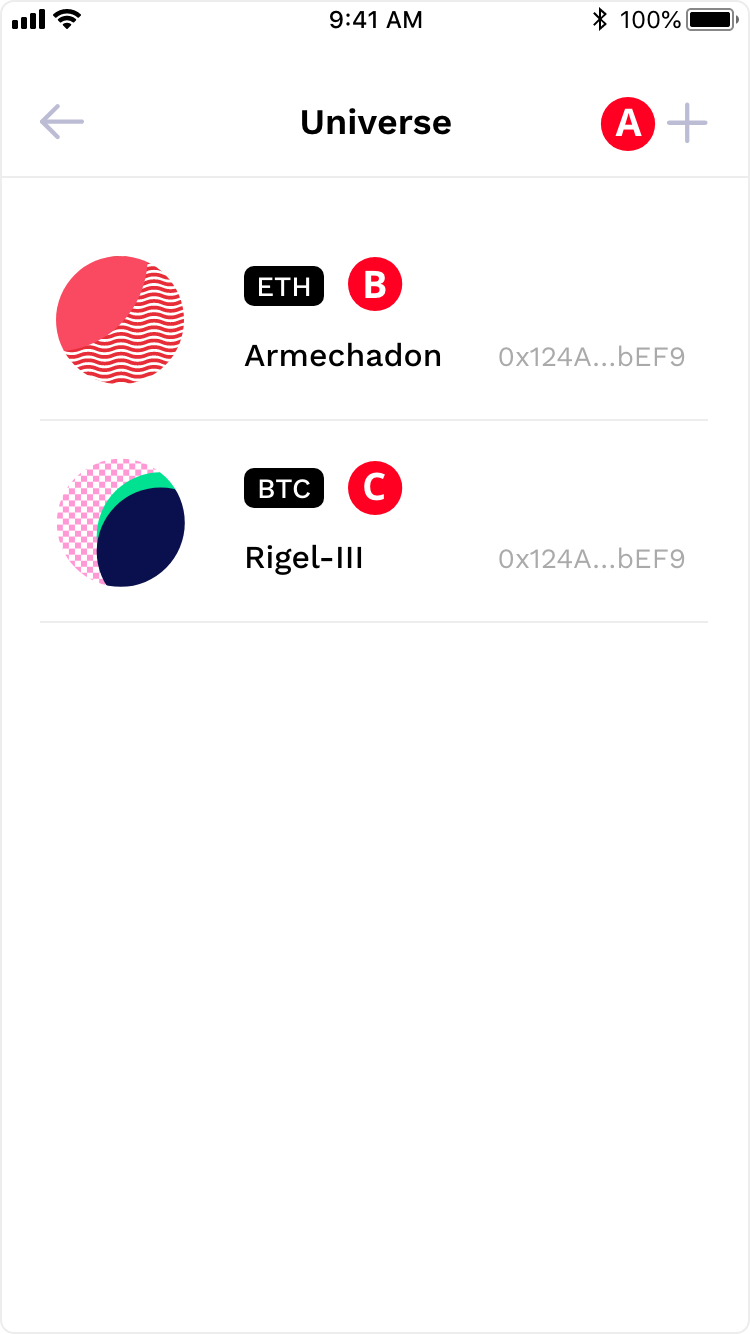Screen dimensions: 750x1334
Task: Tap the back arrow to leave Universe
Action: 61,122
